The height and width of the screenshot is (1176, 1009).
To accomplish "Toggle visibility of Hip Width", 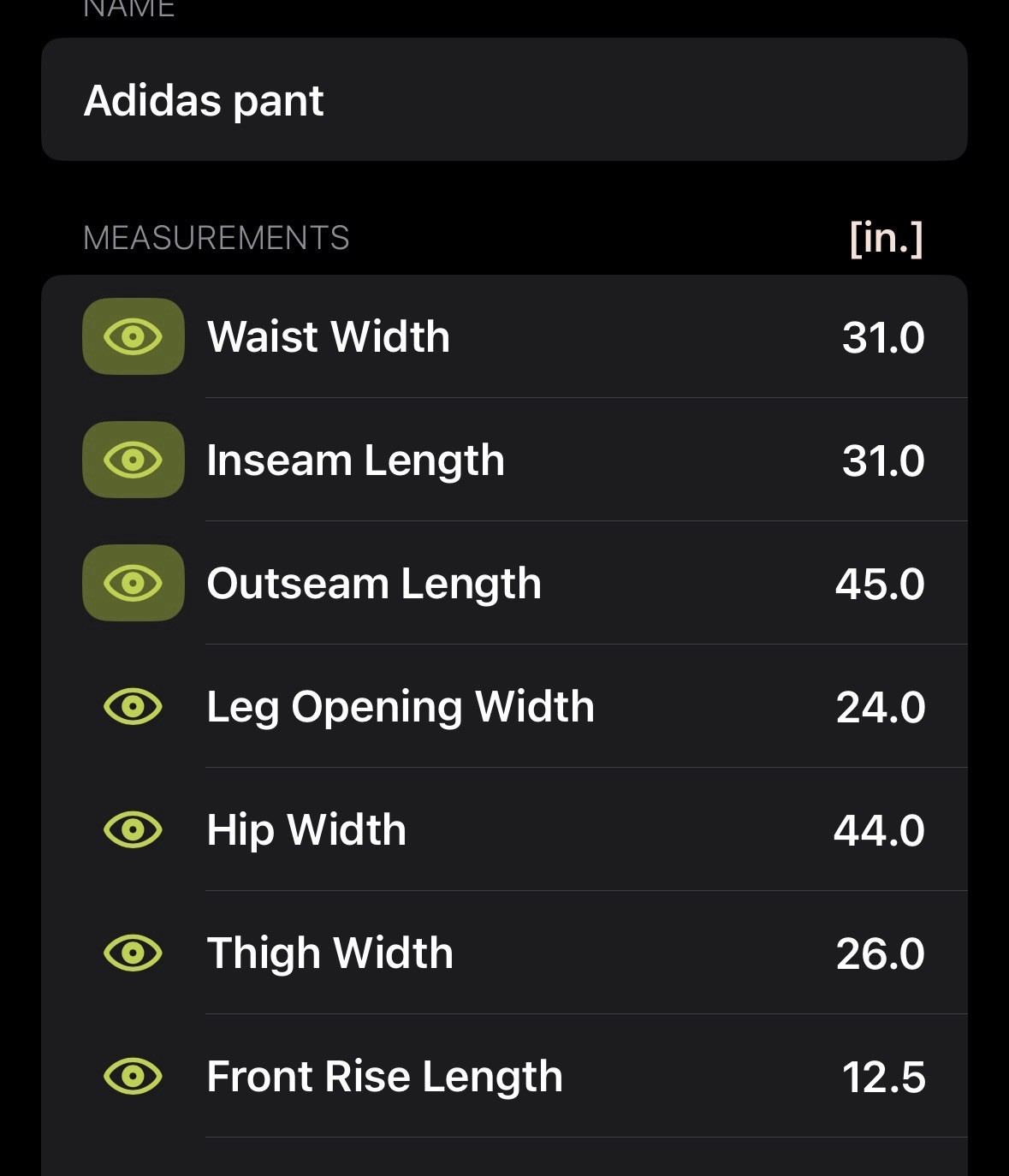I will coord(133,829).
